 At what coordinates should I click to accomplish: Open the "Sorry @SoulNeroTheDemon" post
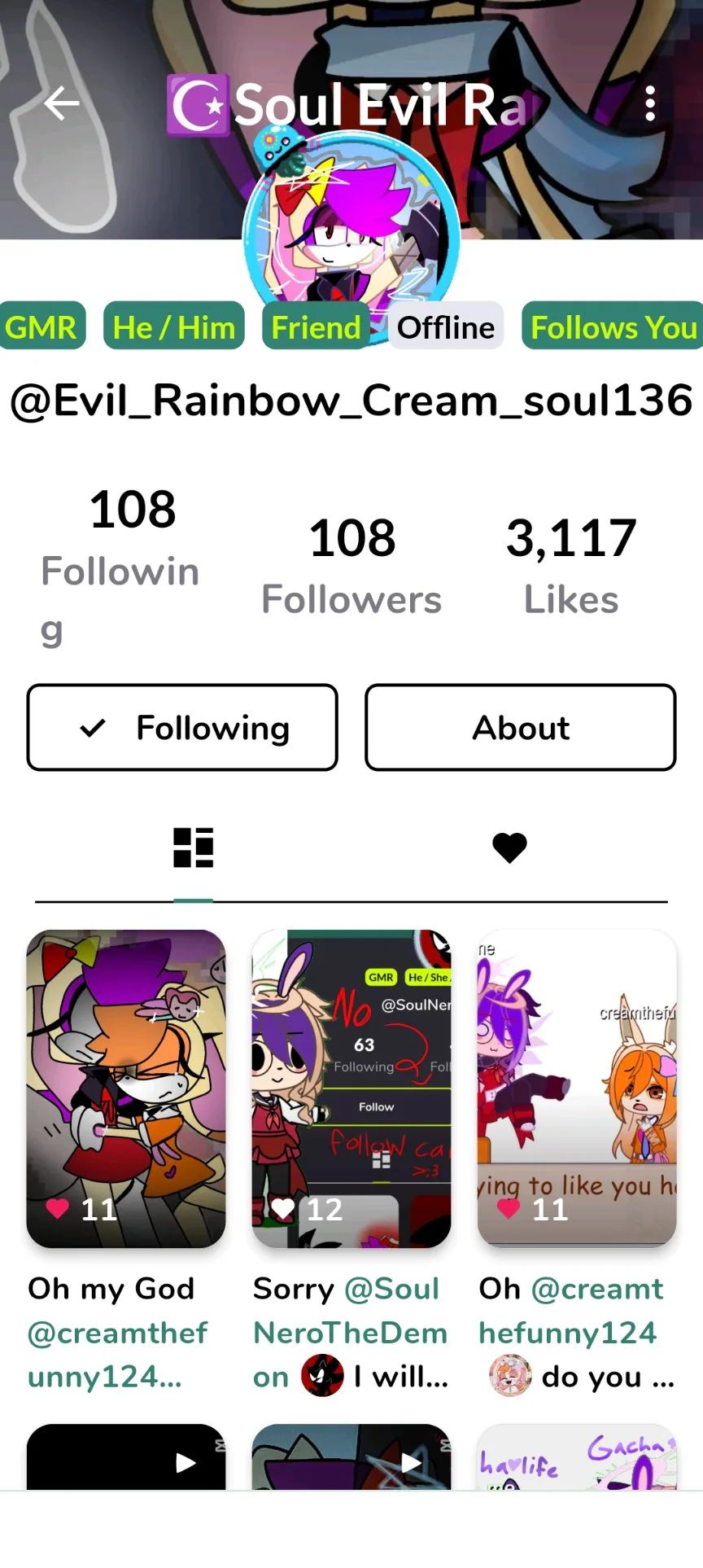pos(351,1088)
